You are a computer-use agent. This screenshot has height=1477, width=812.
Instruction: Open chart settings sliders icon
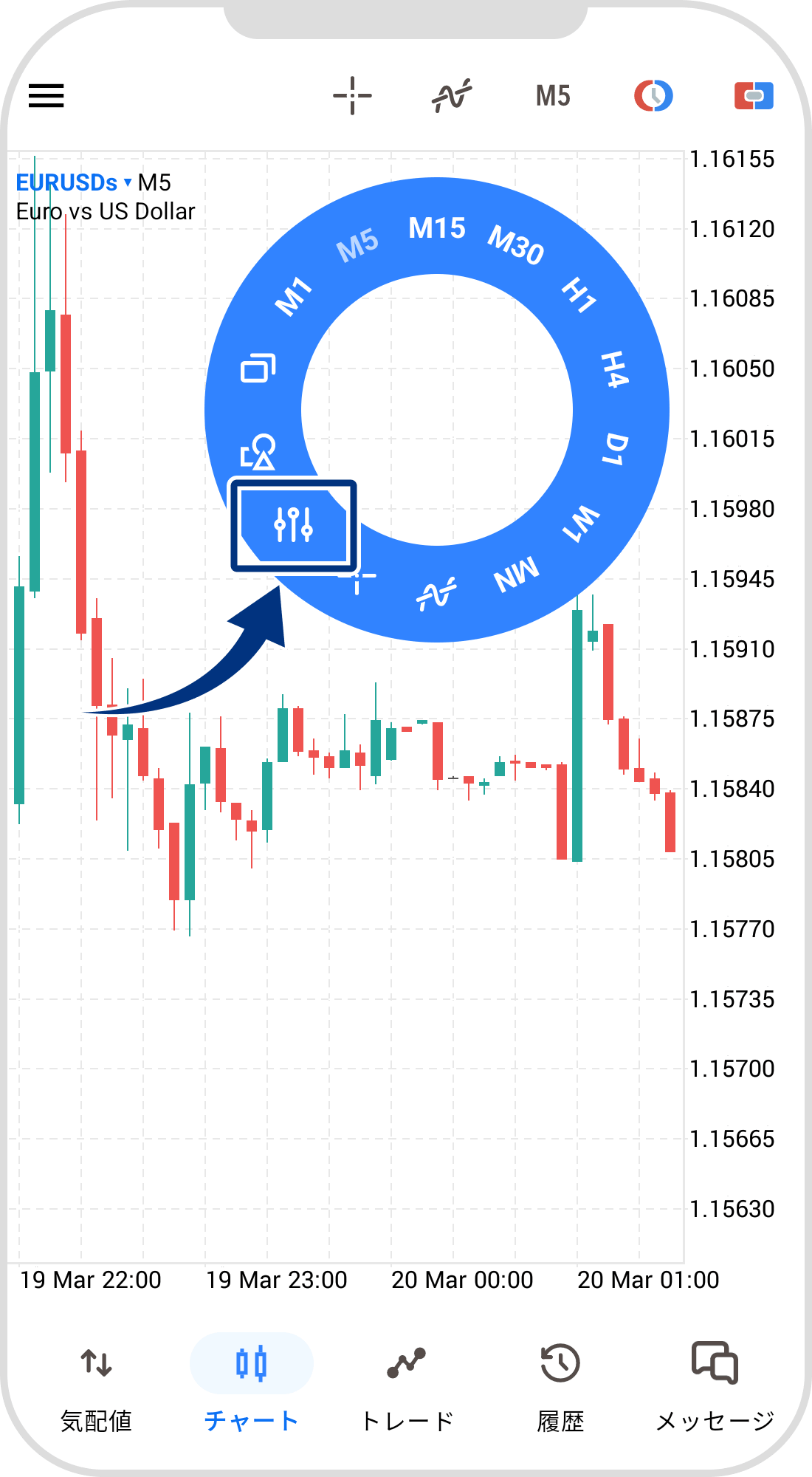tap(294, 525)
